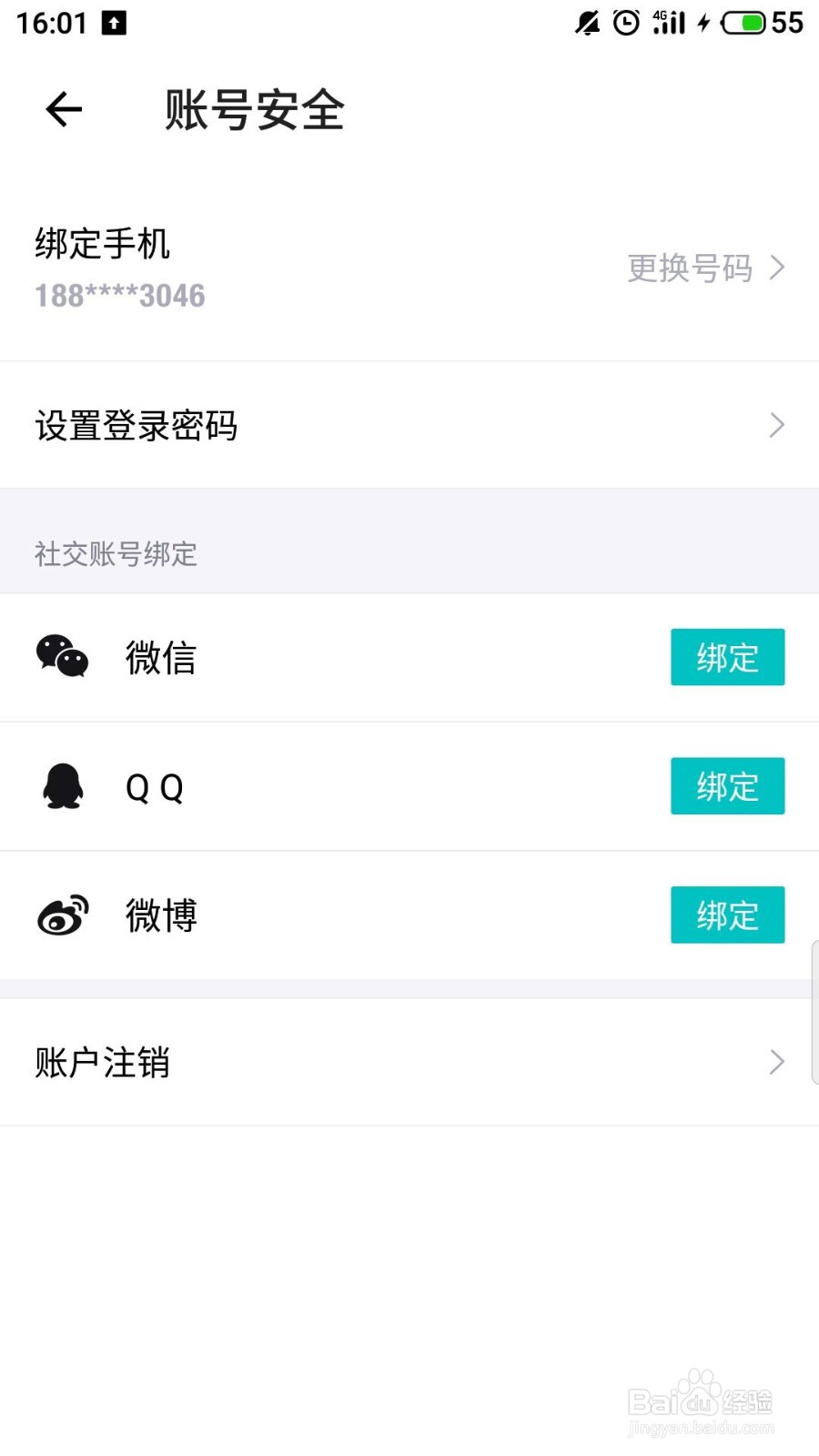
Task: Expand the 更换号码 option via its chevron
Action: coord(778,268)
